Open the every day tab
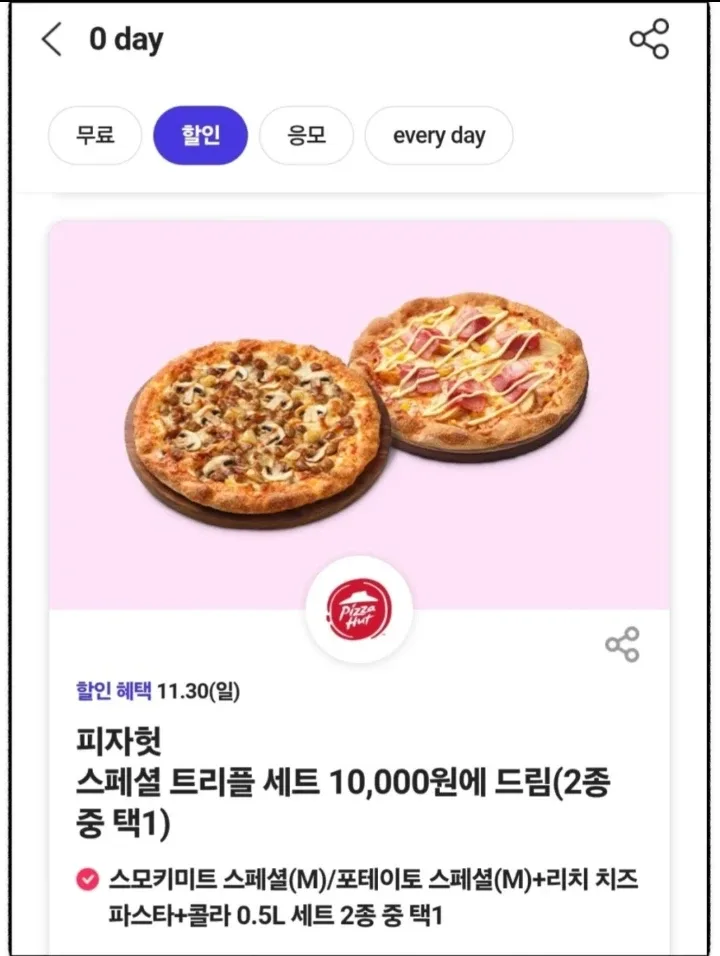Viewport: 720px width, 956px height. click(x=439, y=136)
